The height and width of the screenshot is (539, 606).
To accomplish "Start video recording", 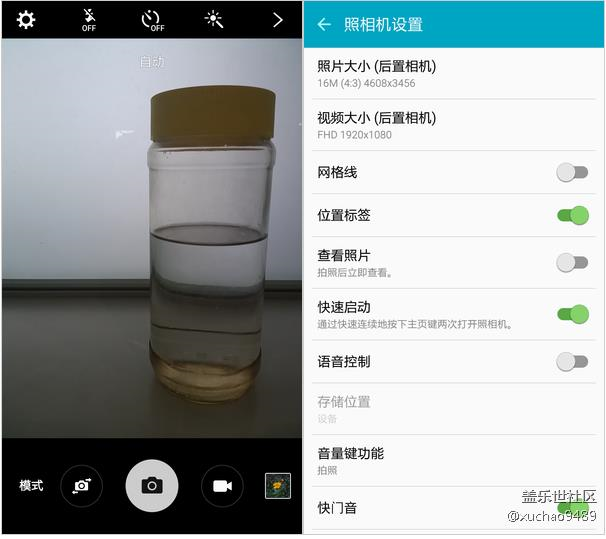I will (x=222, y=486).
